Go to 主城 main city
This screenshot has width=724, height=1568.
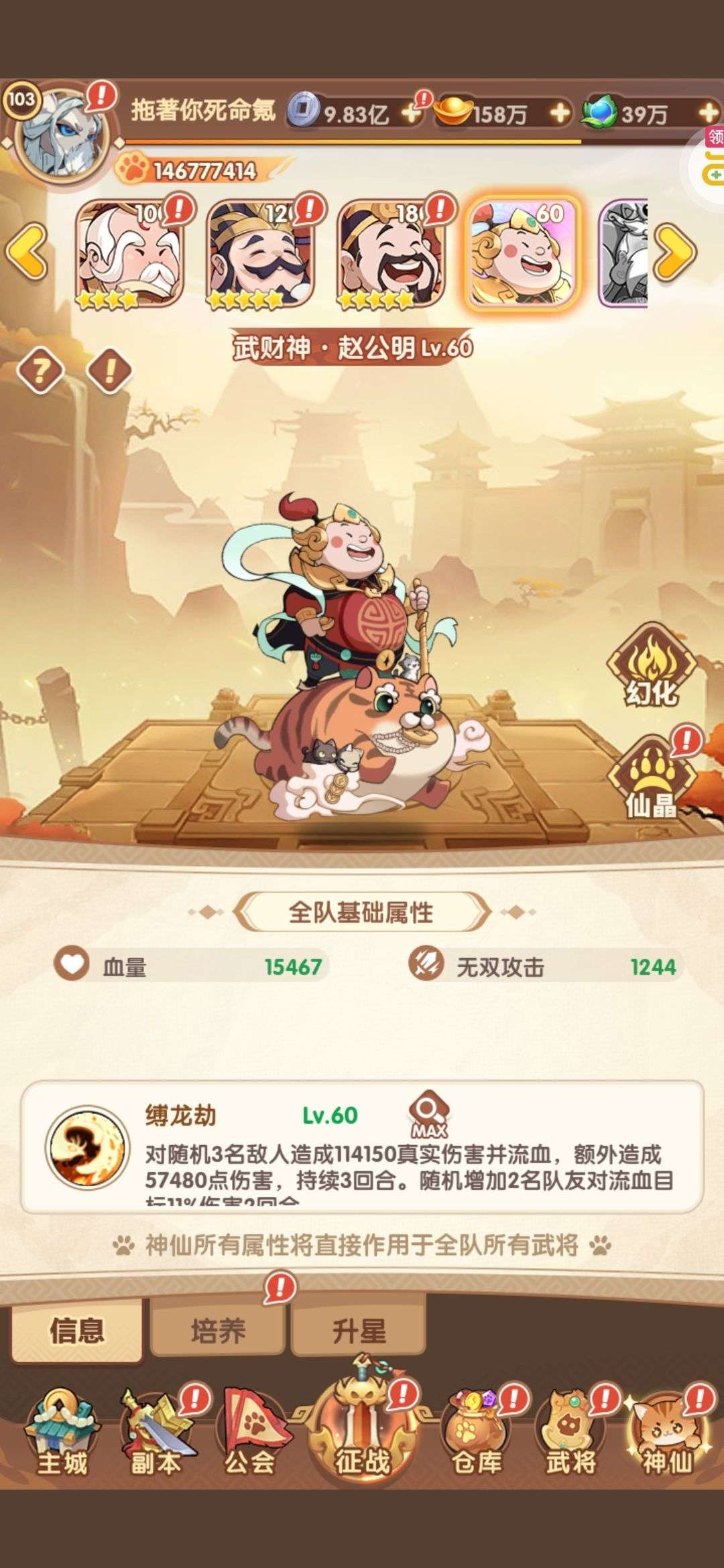(x=62, y=1433)
